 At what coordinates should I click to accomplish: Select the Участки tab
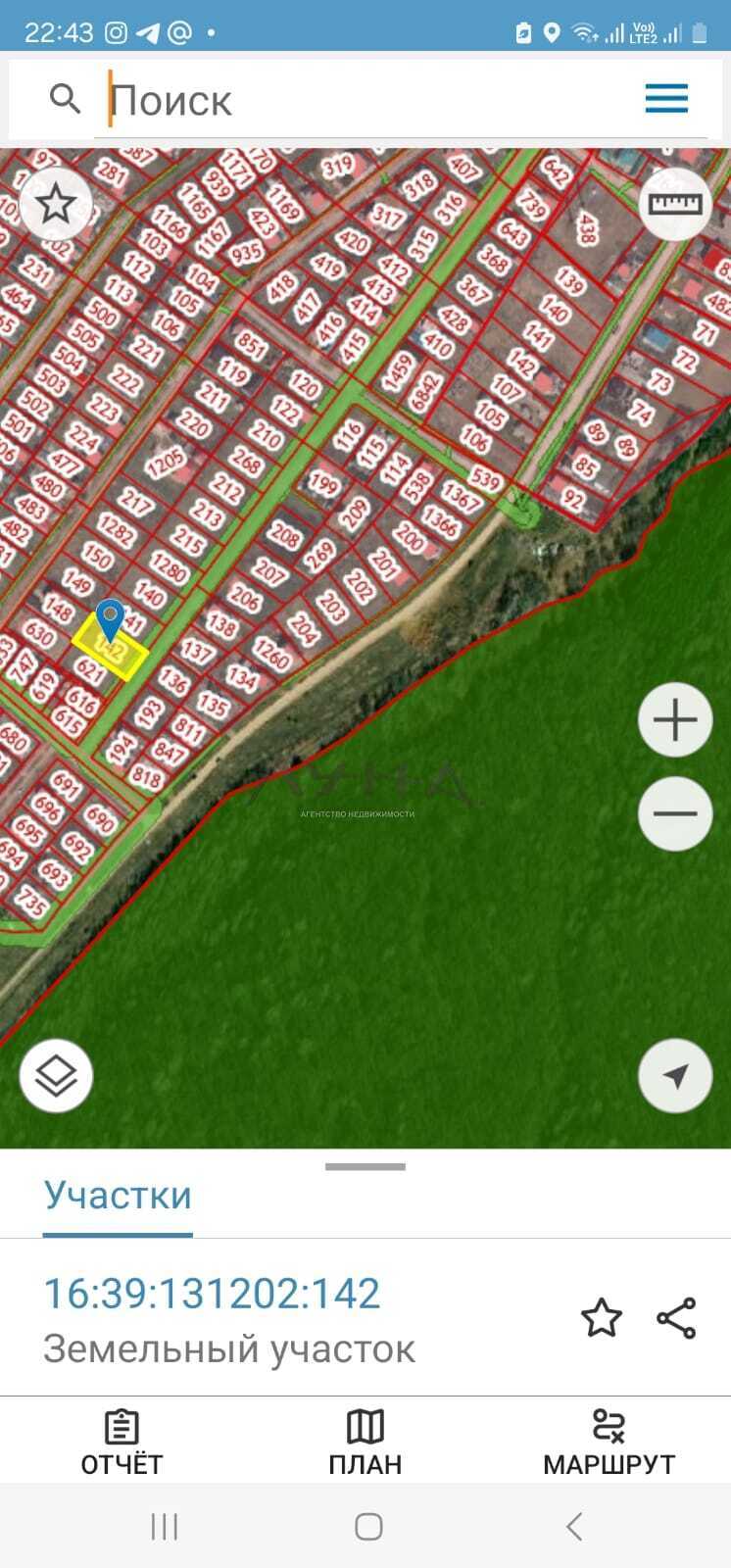(118, 1196)
